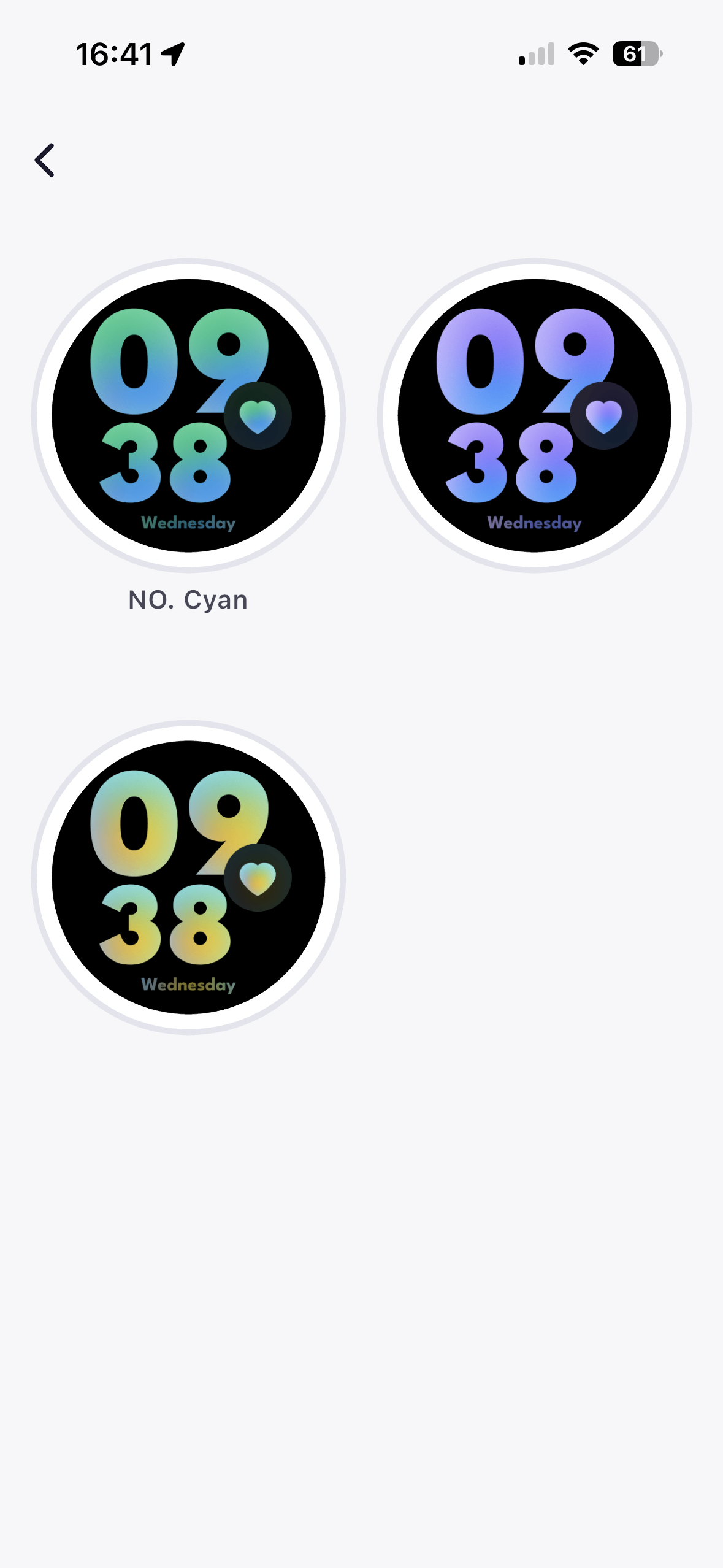Choose the purple gradient watch face

click(534, 415)
